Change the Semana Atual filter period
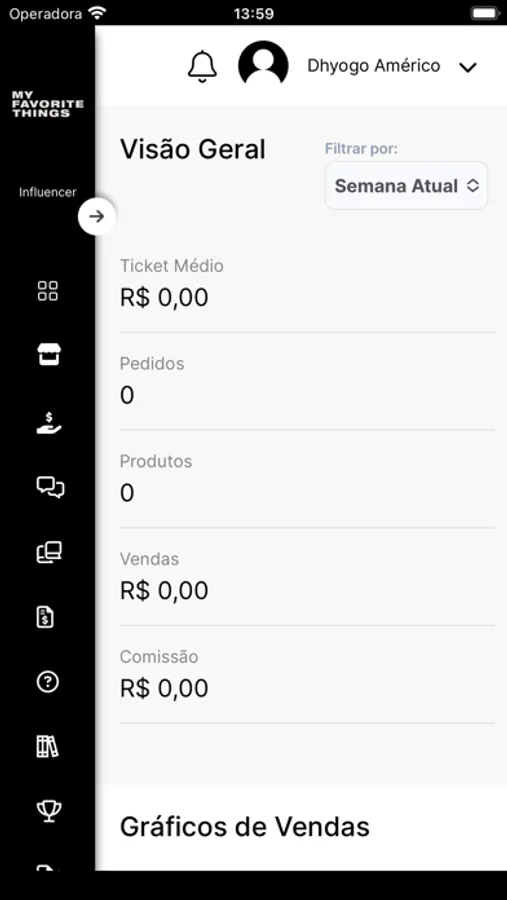The image size is (507, 900). [407, 185]
